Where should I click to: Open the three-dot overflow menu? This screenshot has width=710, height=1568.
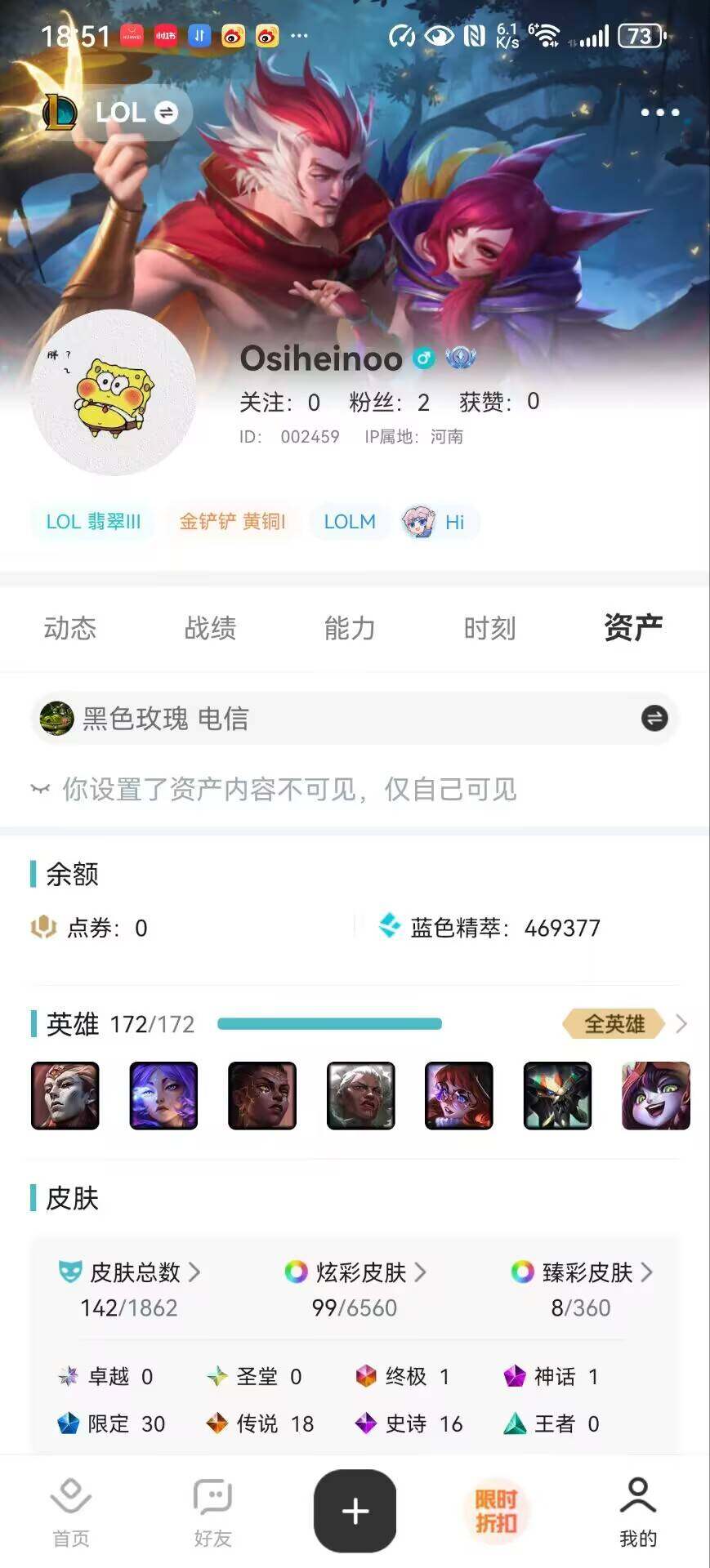(659, 112)
